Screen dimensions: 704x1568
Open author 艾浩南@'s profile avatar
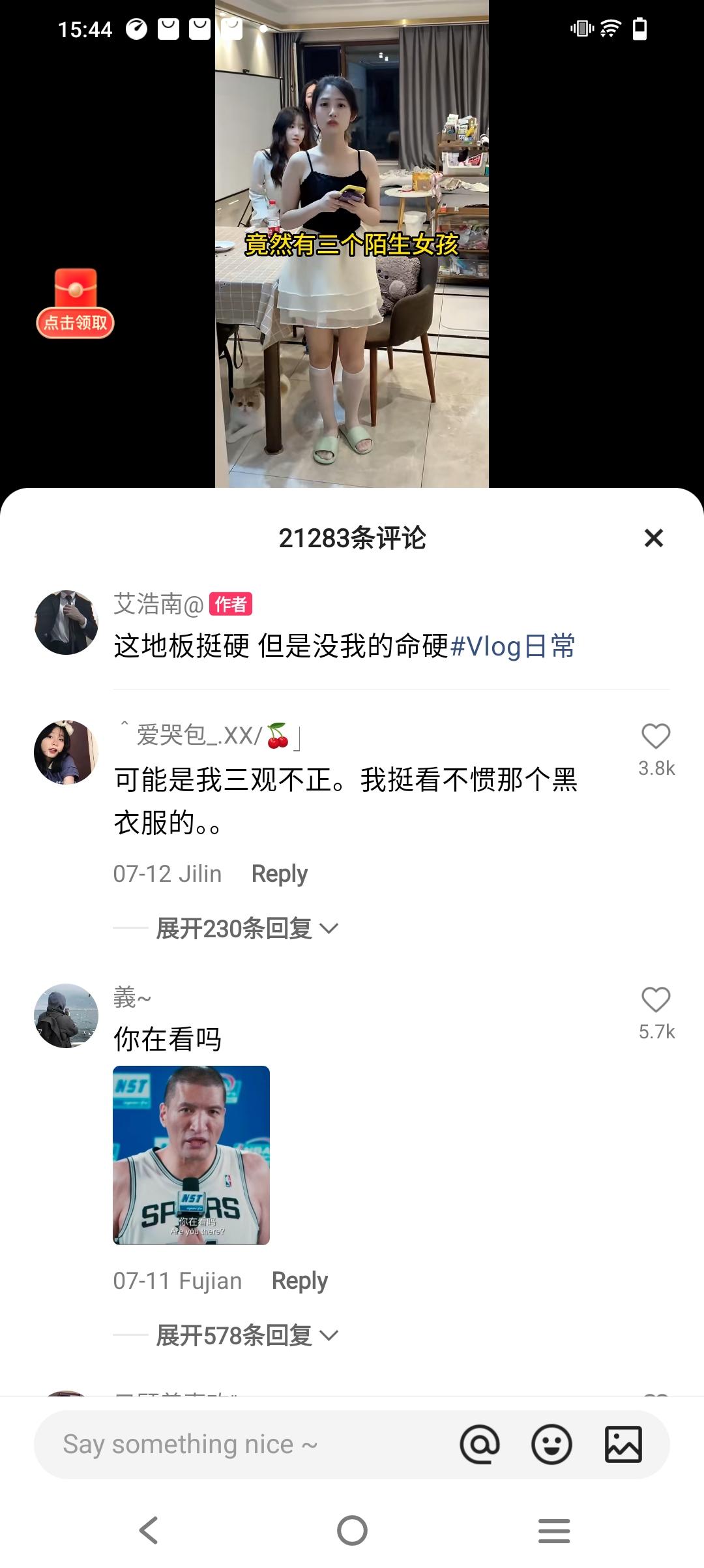point(66,623)
